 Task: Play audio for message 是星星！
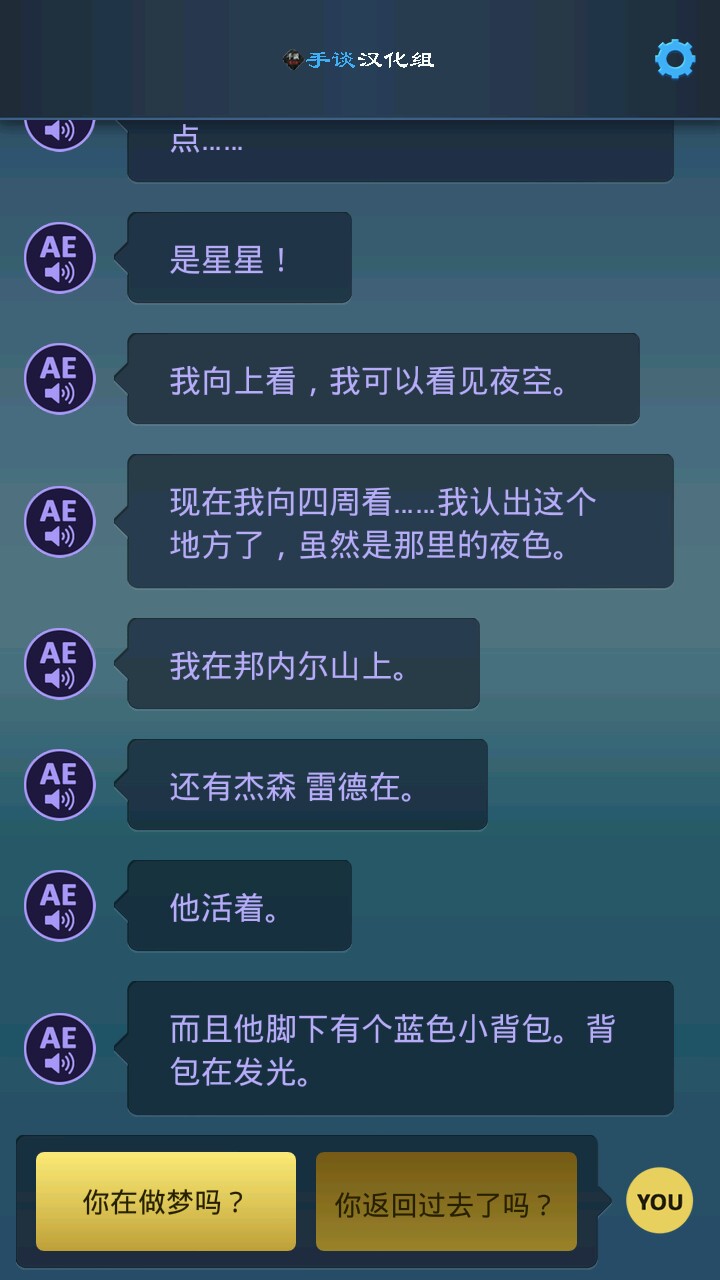coord(59,258)
